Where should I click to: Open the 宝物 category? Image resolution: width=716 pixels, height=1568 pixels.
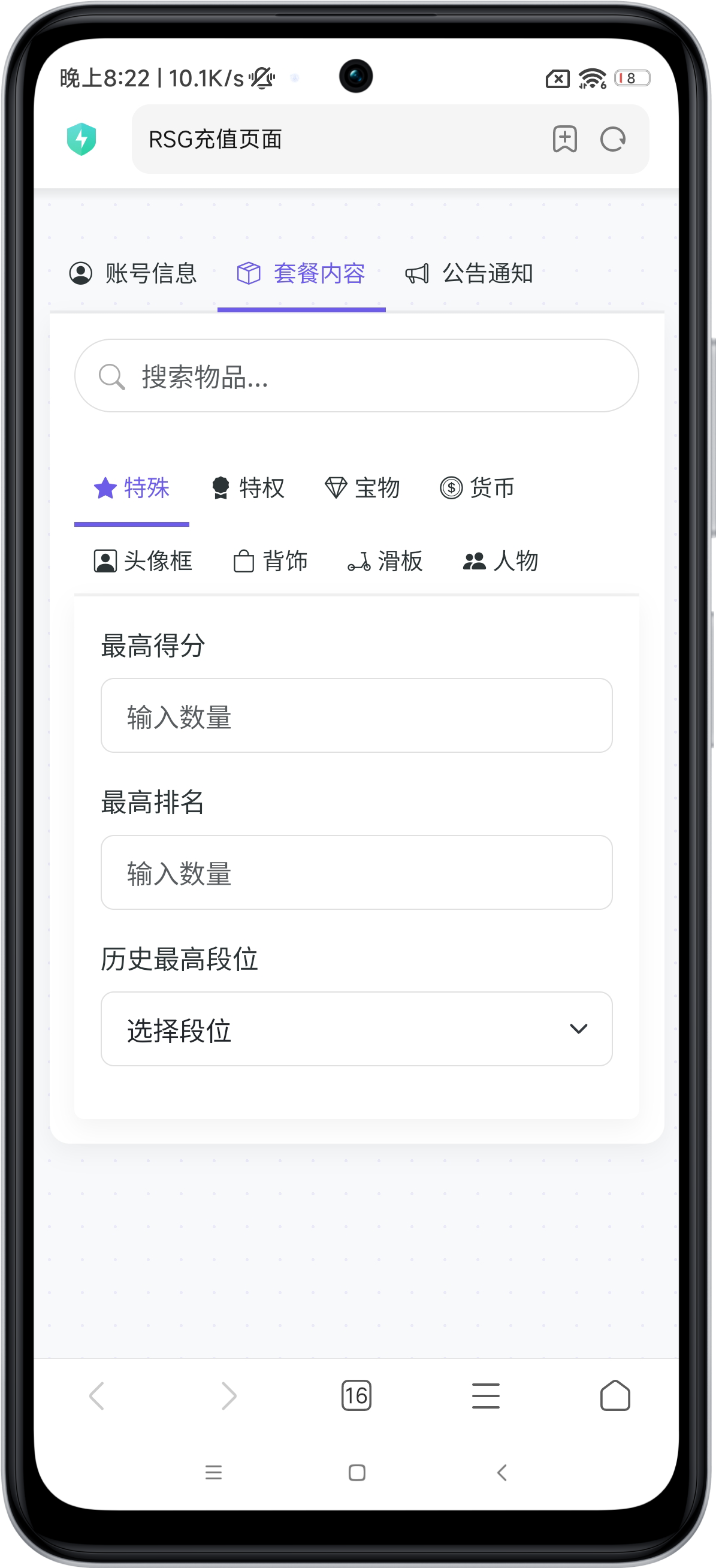pyautogui.click(x=362, y=488)
